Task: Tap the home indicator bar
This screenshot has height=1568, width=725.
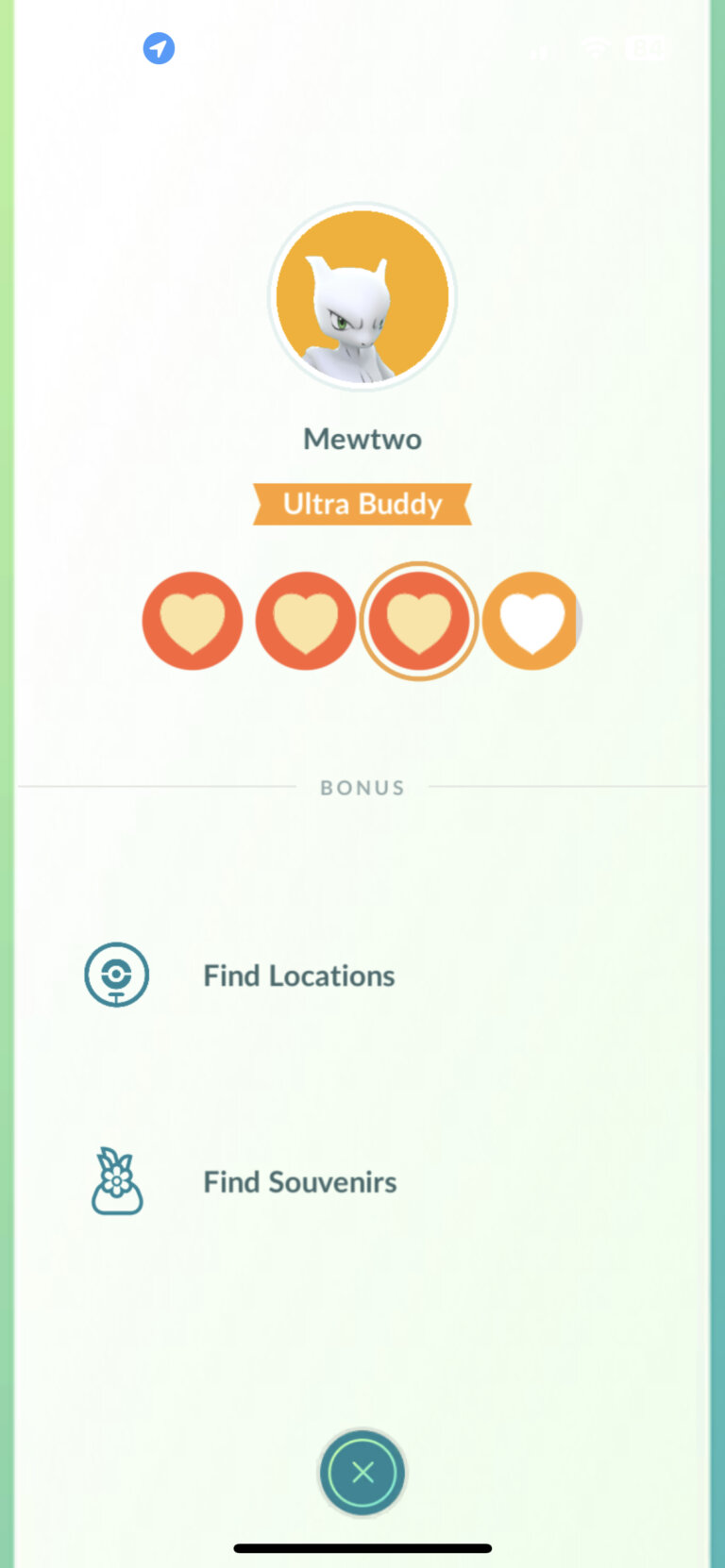Action: [362, 1538]
